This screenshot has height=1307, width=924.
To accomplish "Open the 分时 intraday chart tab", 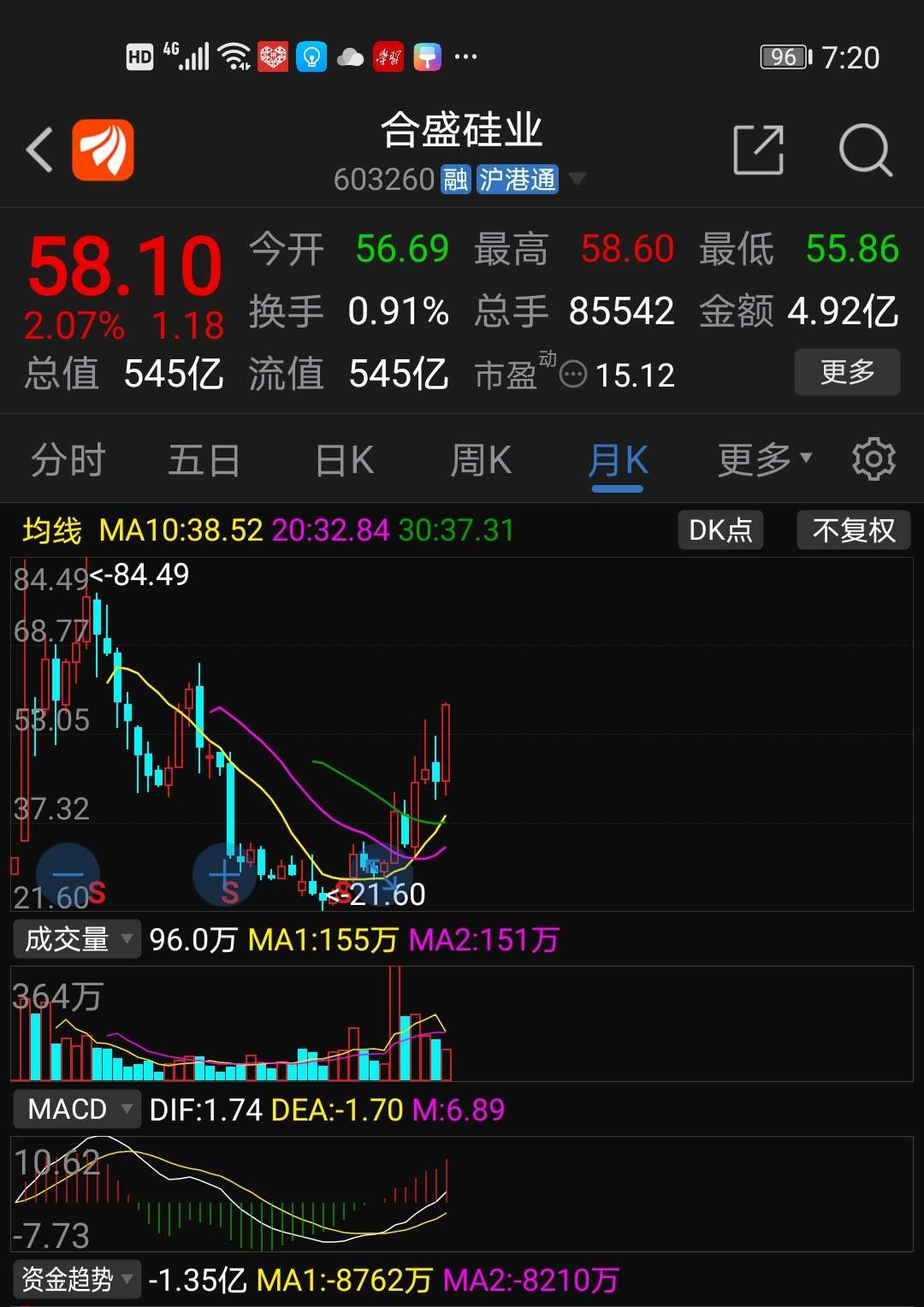I will [67, 459].
